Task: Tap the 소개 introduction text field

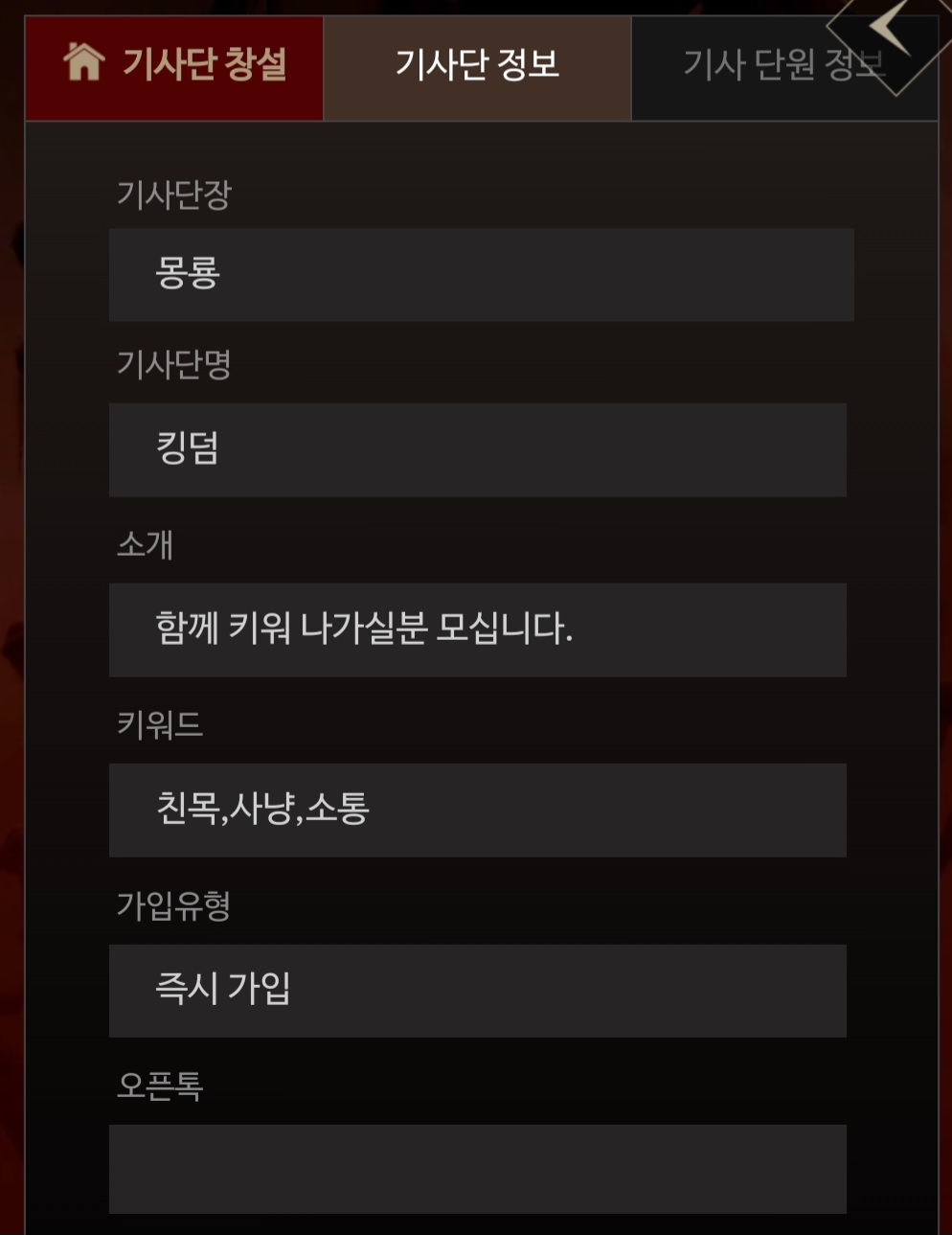Action: pyautogui.click(x=477, y=629)
